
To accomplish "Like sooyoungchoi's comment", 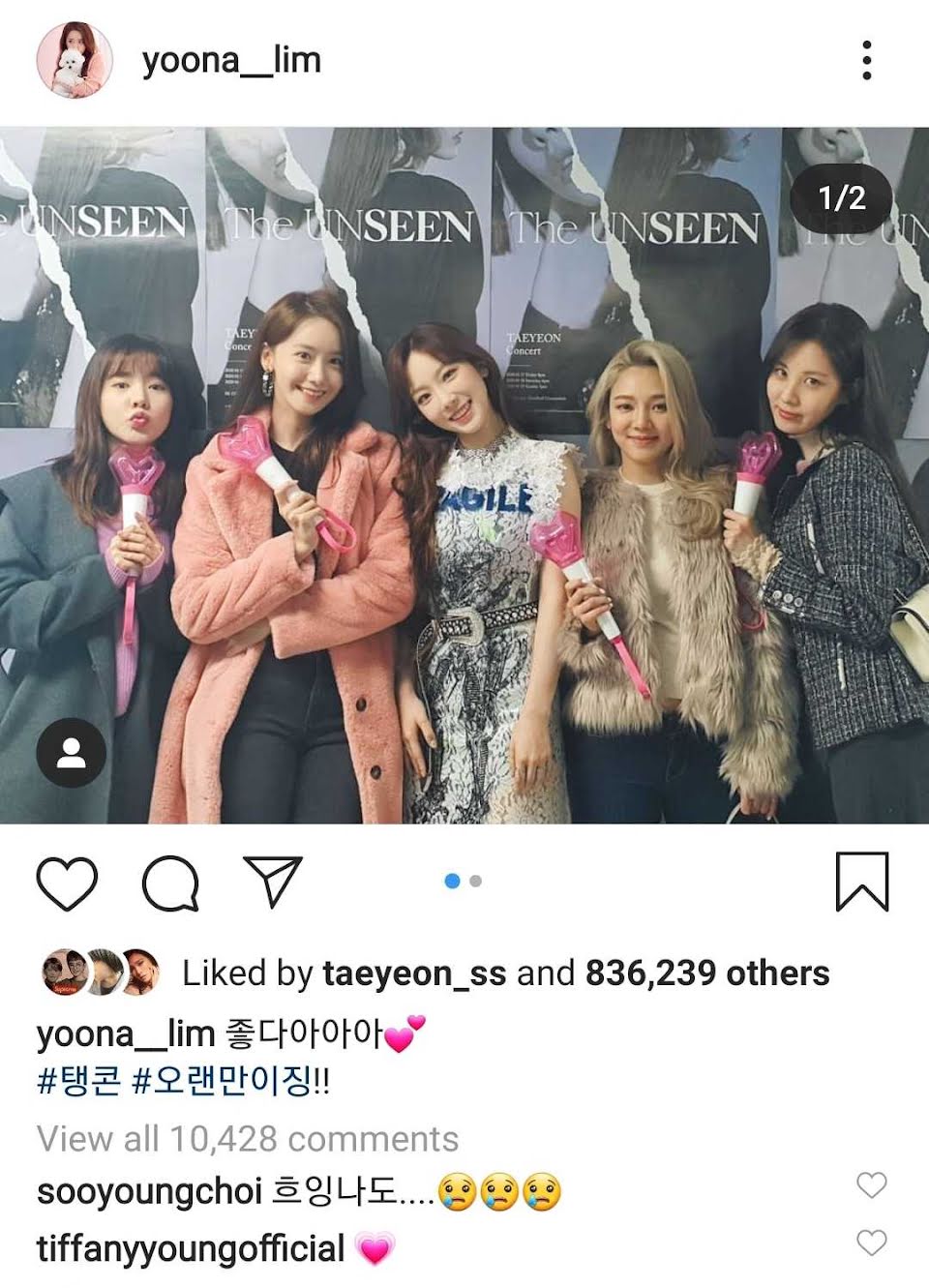I will 872,1184.
